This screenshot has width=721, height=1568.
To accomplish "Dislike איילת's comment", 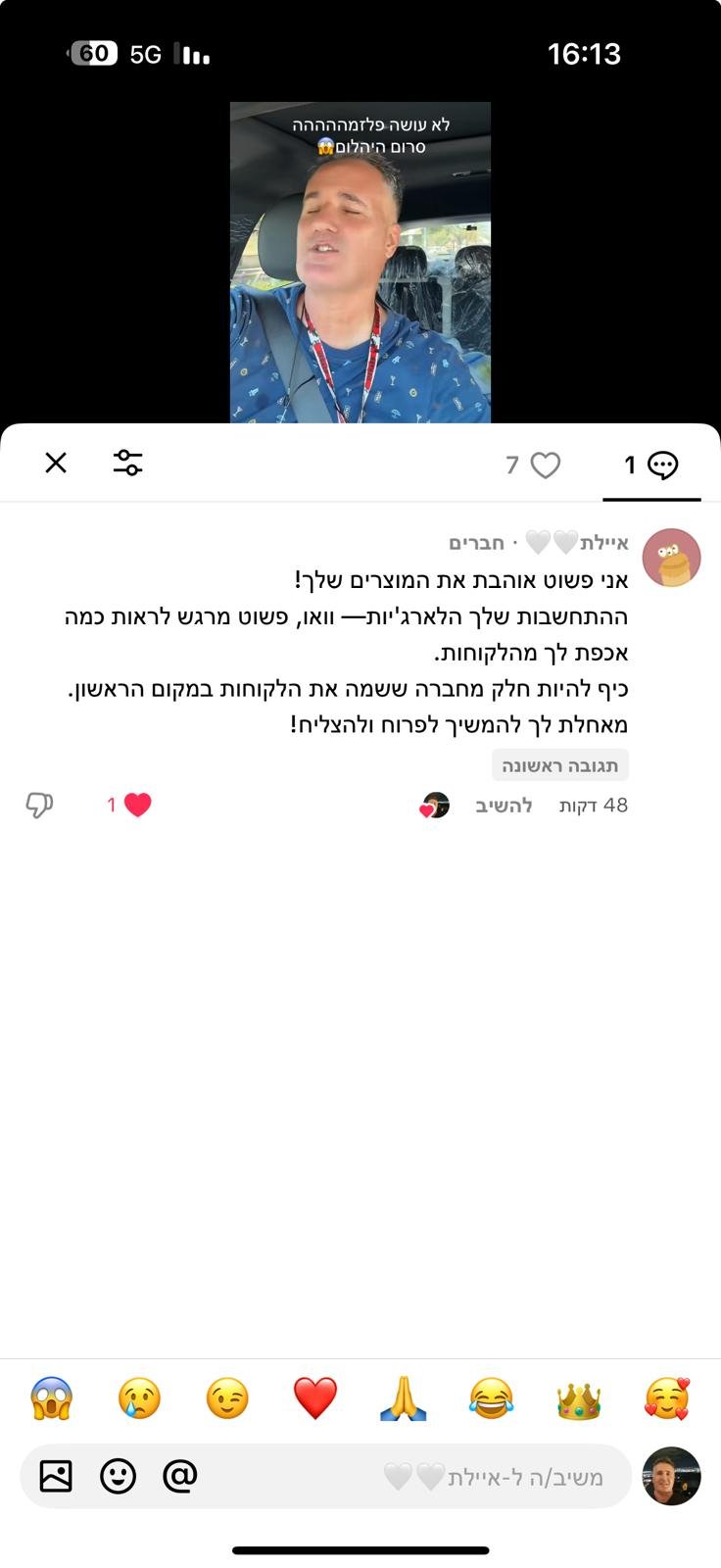I will point(39,806).
